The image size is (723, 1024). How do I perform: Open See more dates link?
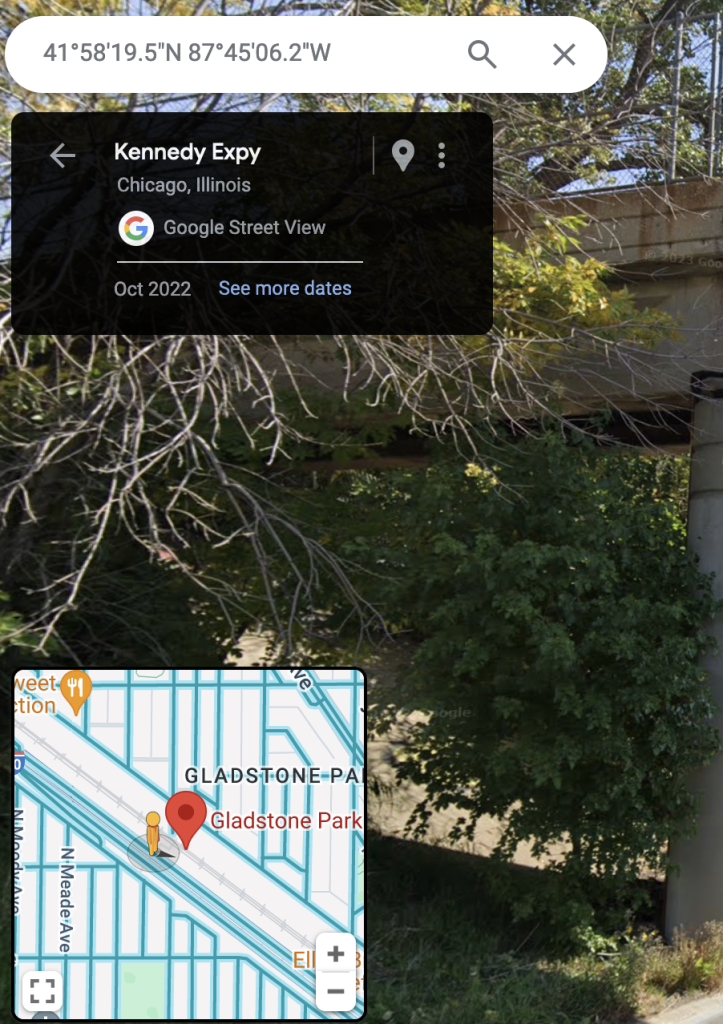click(285, 288)
